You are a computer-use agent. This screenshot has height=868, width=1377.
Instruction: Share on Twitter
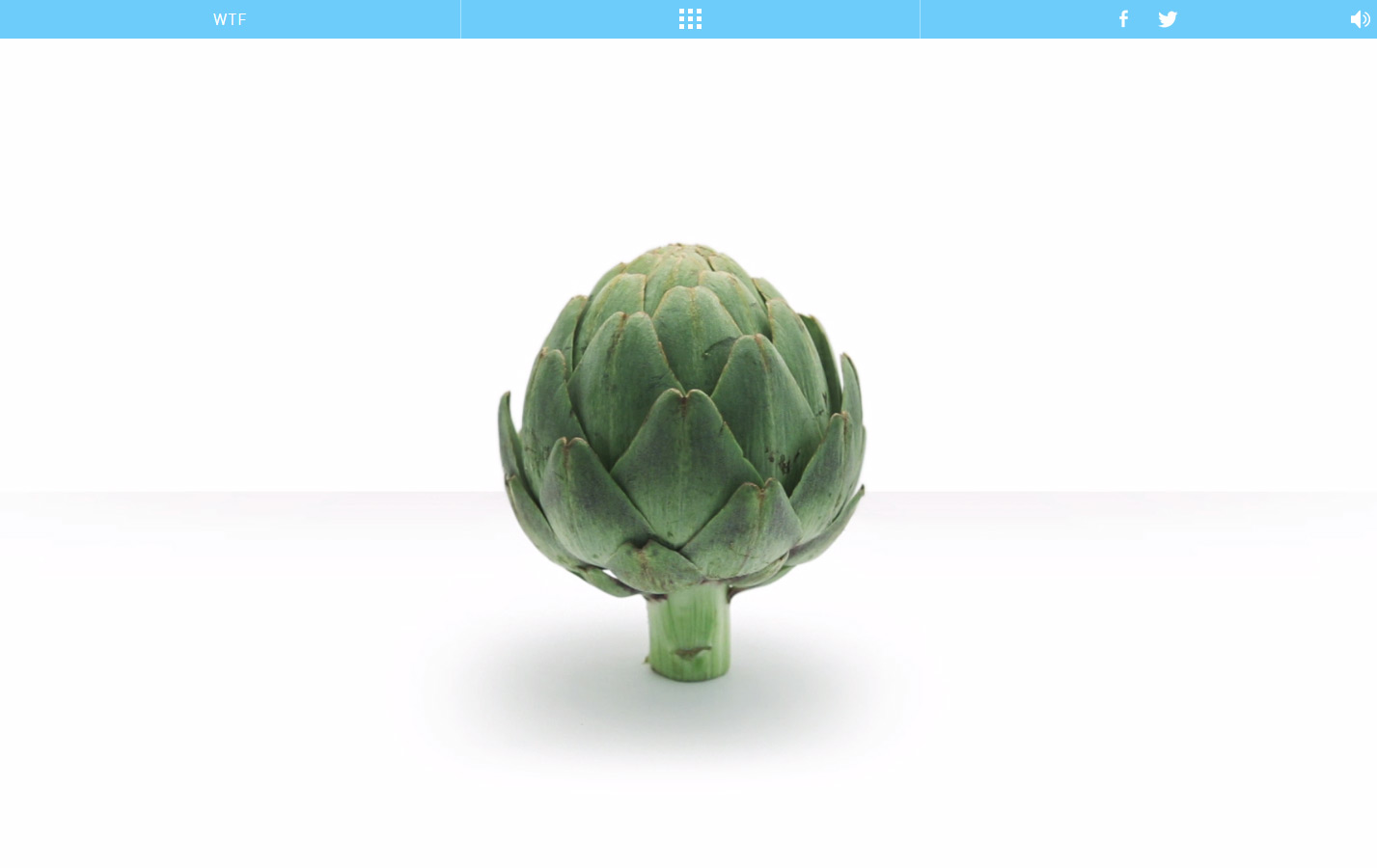tap(1168, 19)
